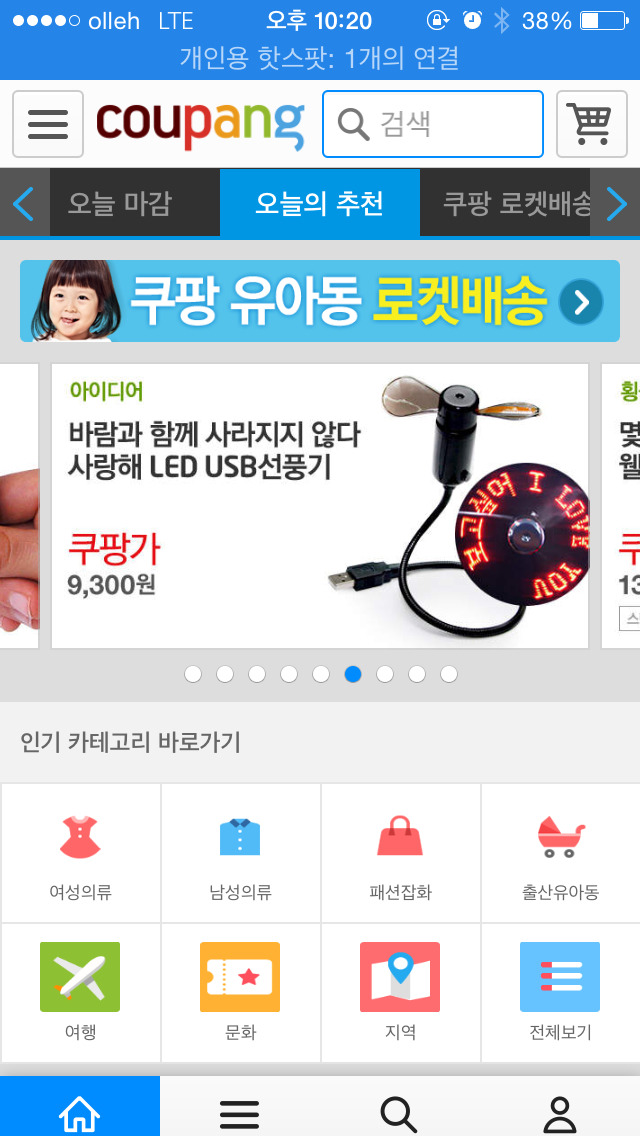Image resolution: width=640 pixels, height=1136 pixels.
Task: Show more tabs with the right arrow
Action: (x=616, y=204)
